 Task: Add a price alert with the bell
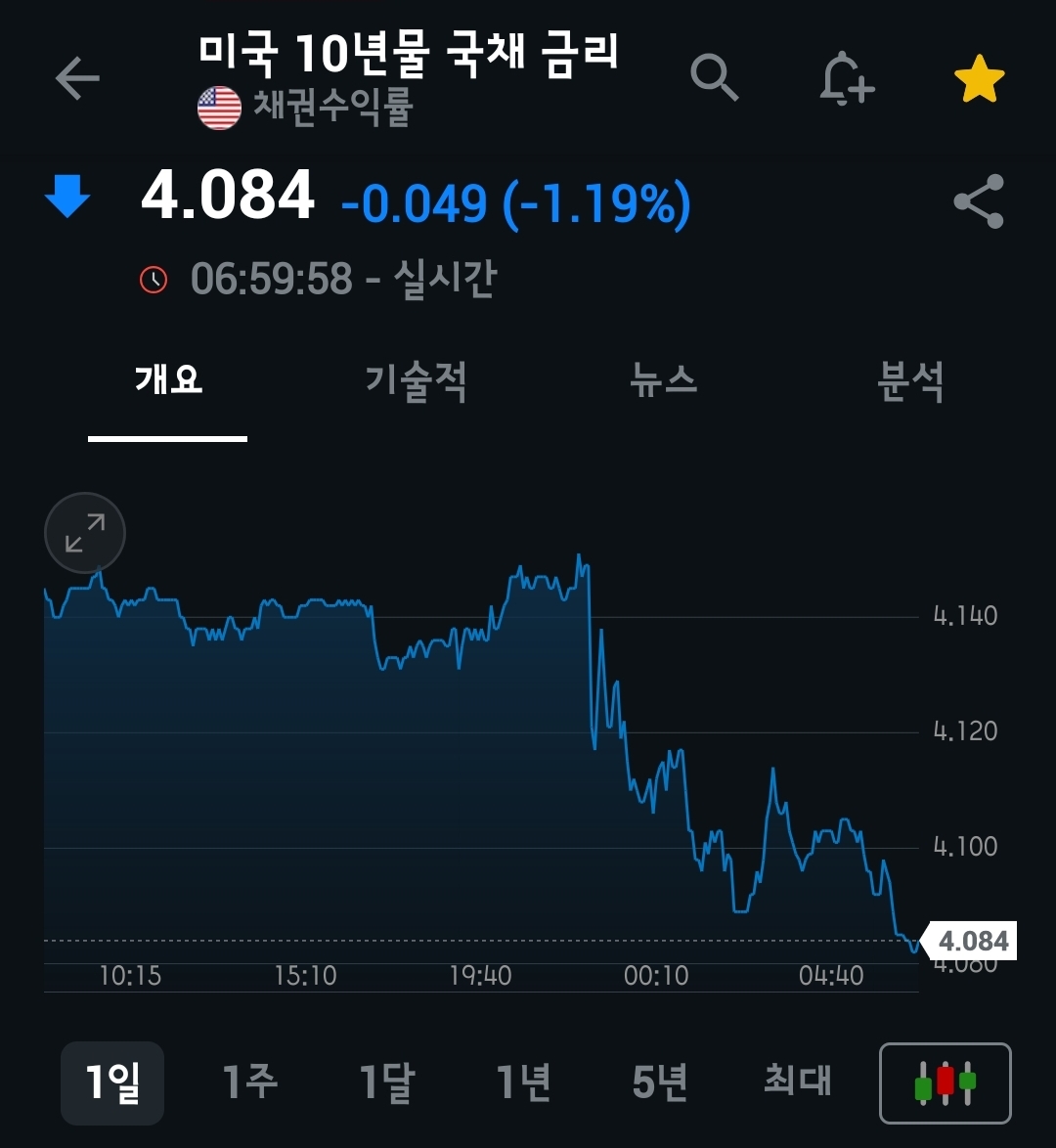[846, 78]
